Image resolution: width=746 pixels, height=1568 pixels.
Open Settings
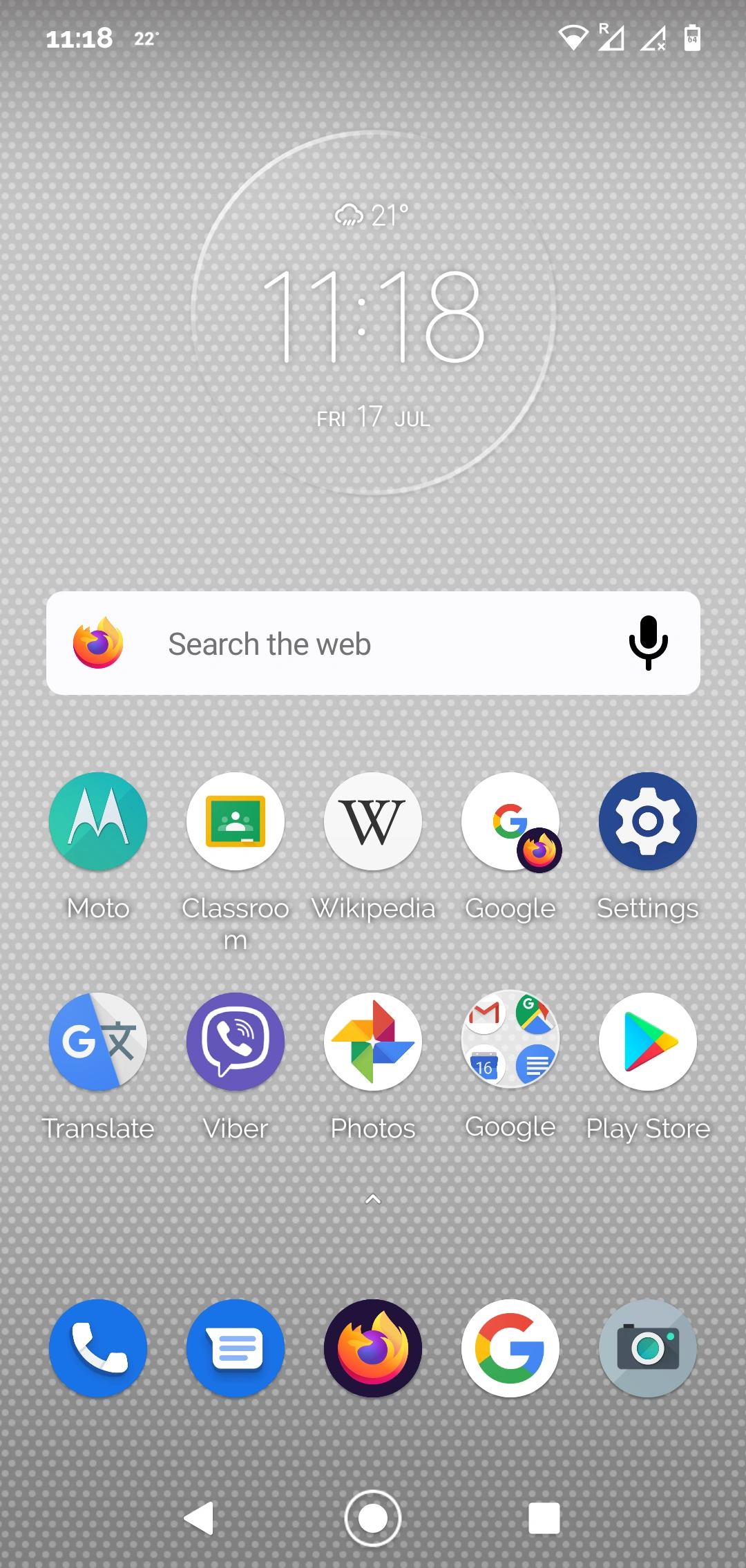(648, 821)
